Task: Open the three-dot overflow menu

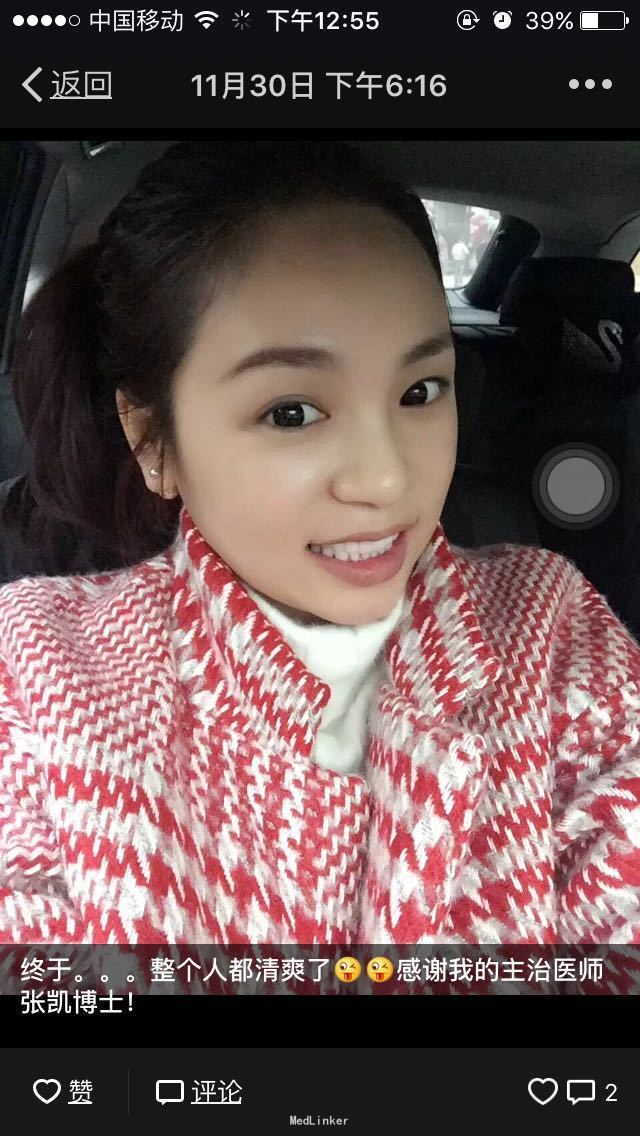Action: (x=589, y=85)
